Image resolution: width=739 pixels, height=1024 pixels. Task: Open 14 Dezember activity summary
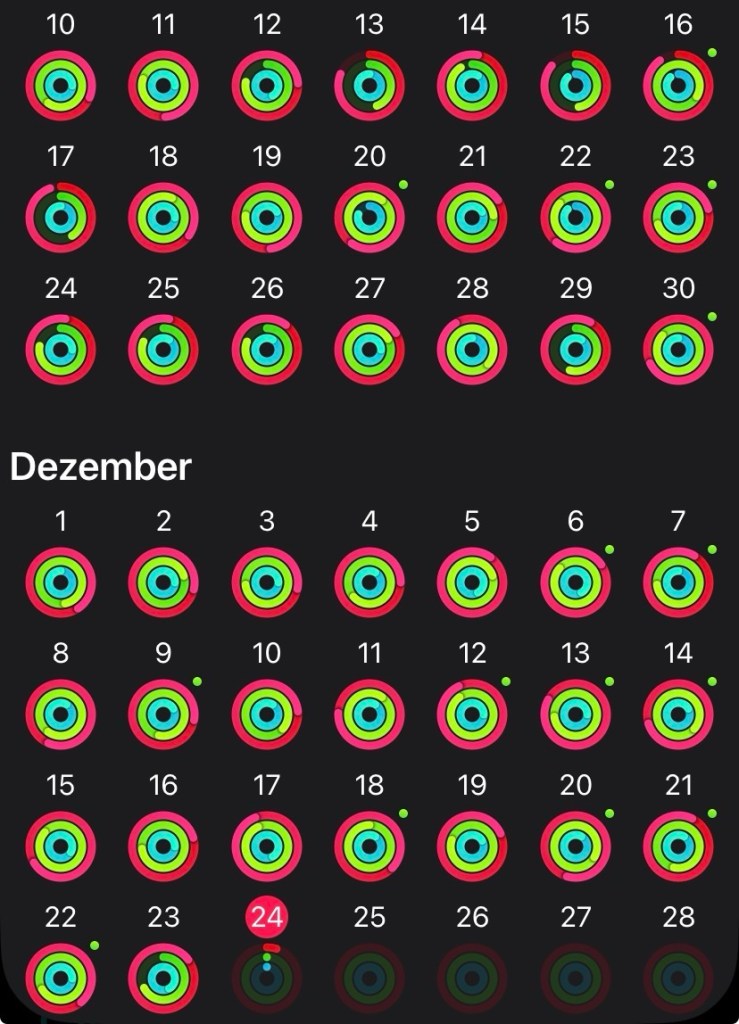[678, 714]
